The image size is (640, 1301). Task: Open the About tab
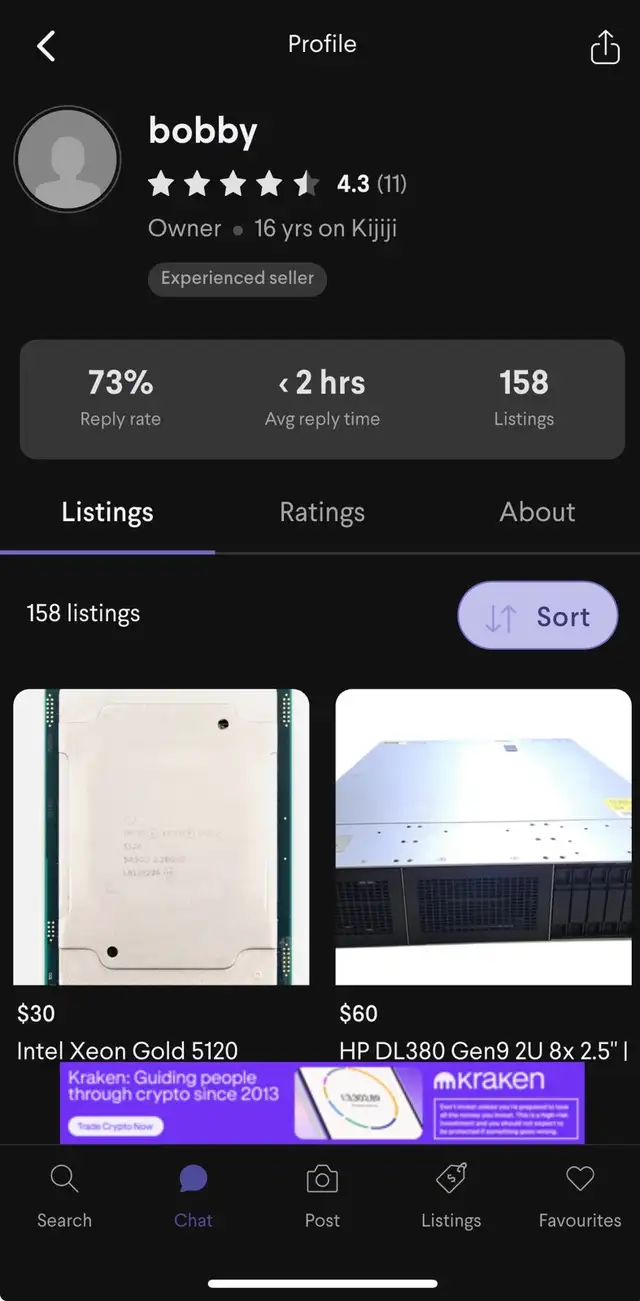pos(537,512)
